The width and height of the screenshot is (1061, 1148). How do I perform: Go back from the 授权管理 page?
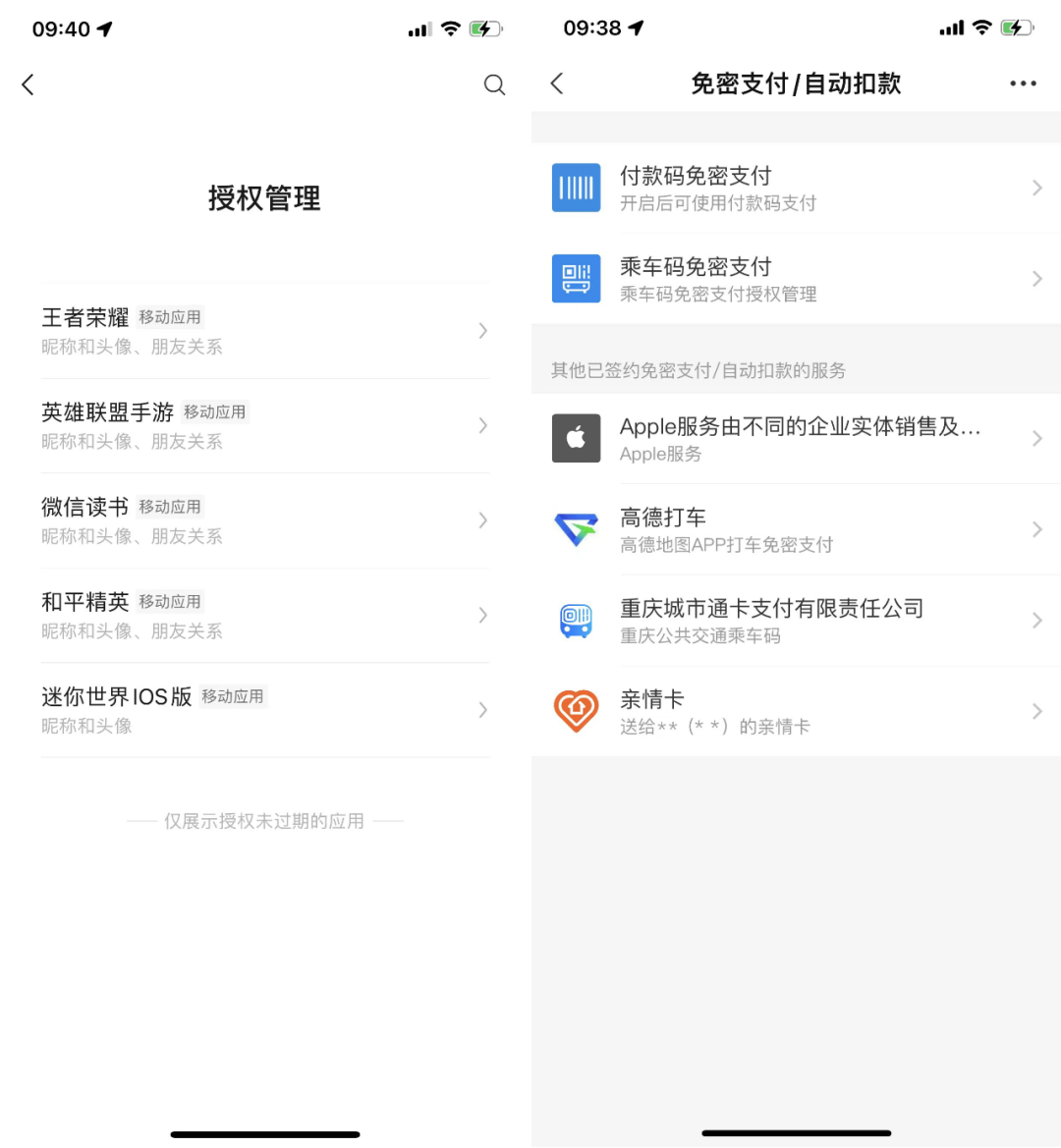click(28, 84)
